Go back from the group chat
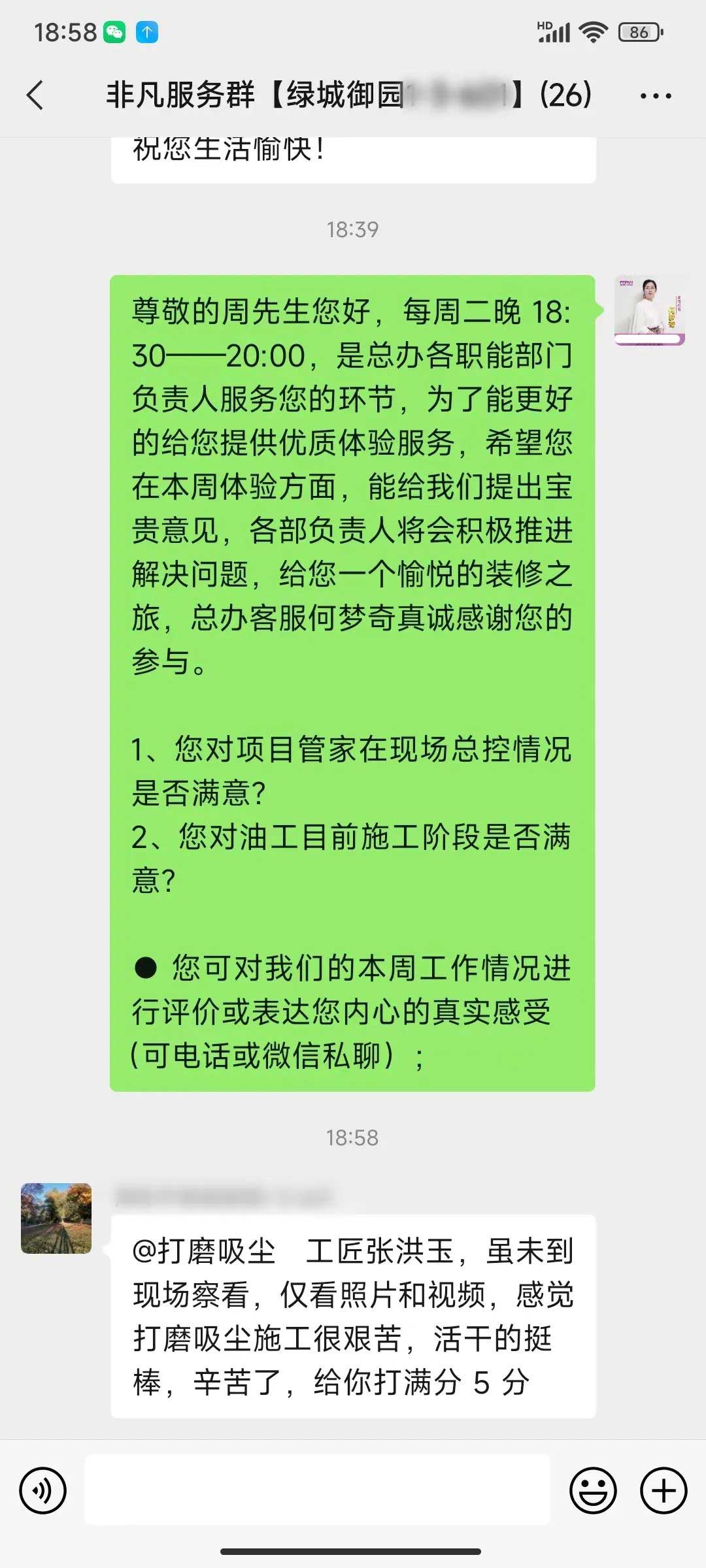The height and width of the screenshot is (1568, 706). pyautogui.click(x=36, y=95)
